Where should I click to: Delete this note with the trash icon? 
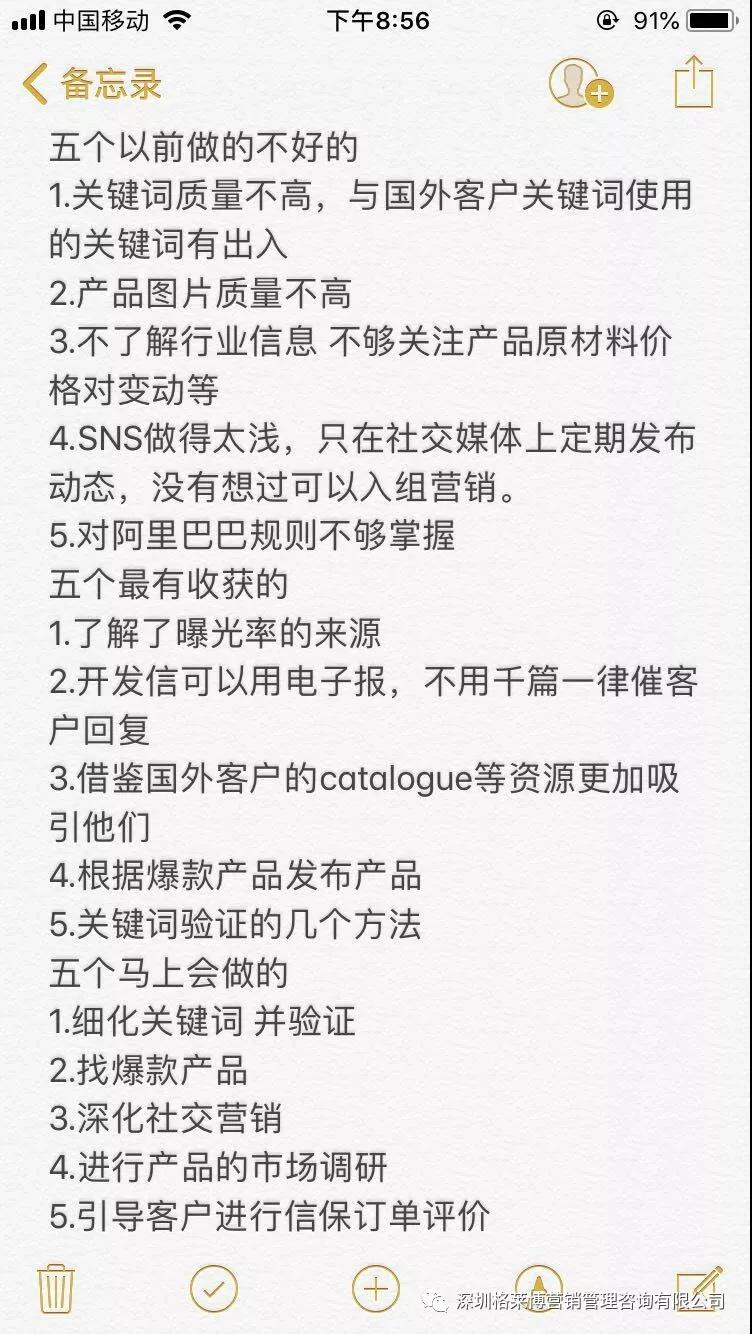[x=56, y=1289]
